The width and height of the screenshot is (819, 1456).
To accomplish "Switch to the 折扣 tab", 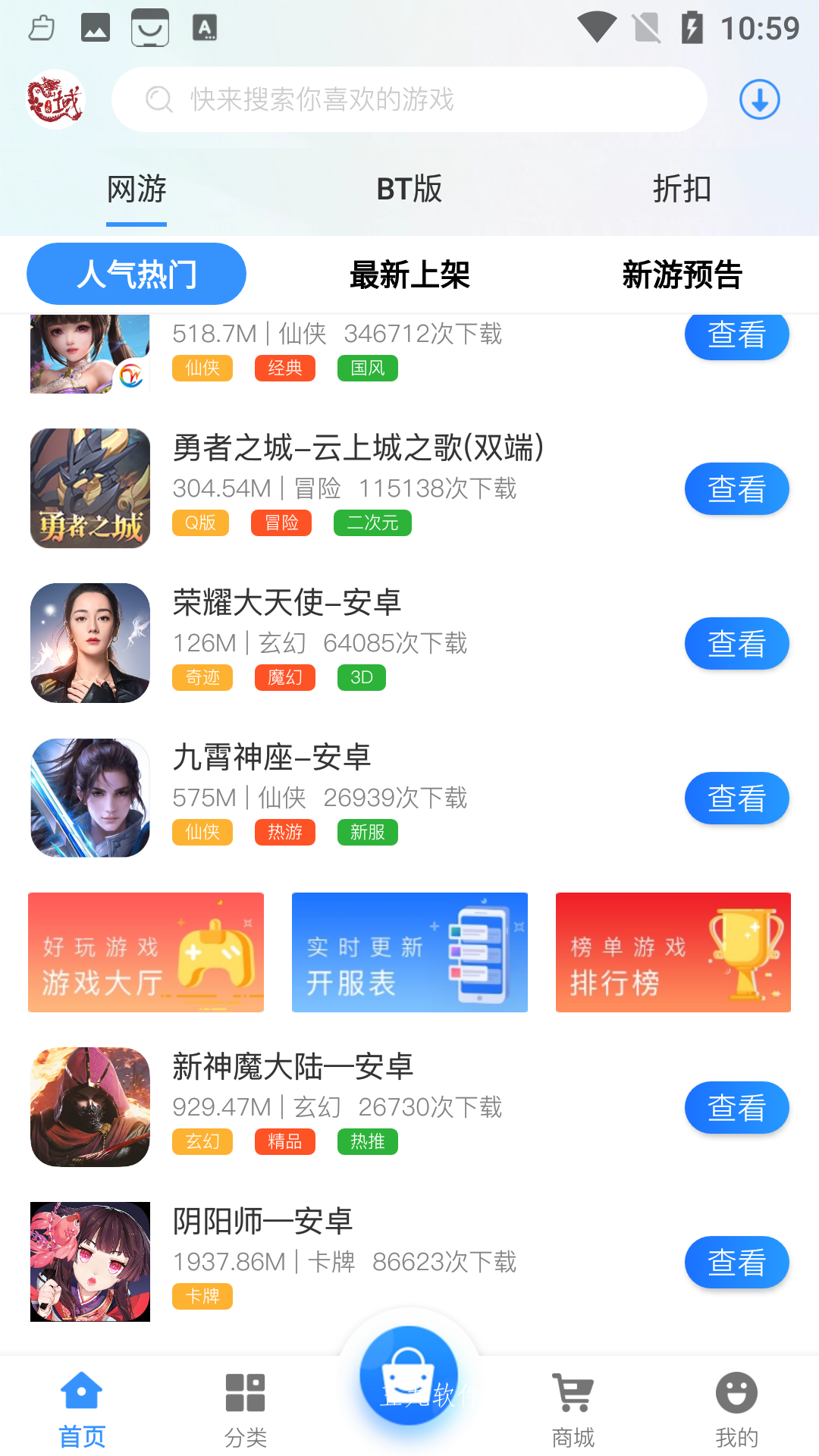I will click(682, 189).
